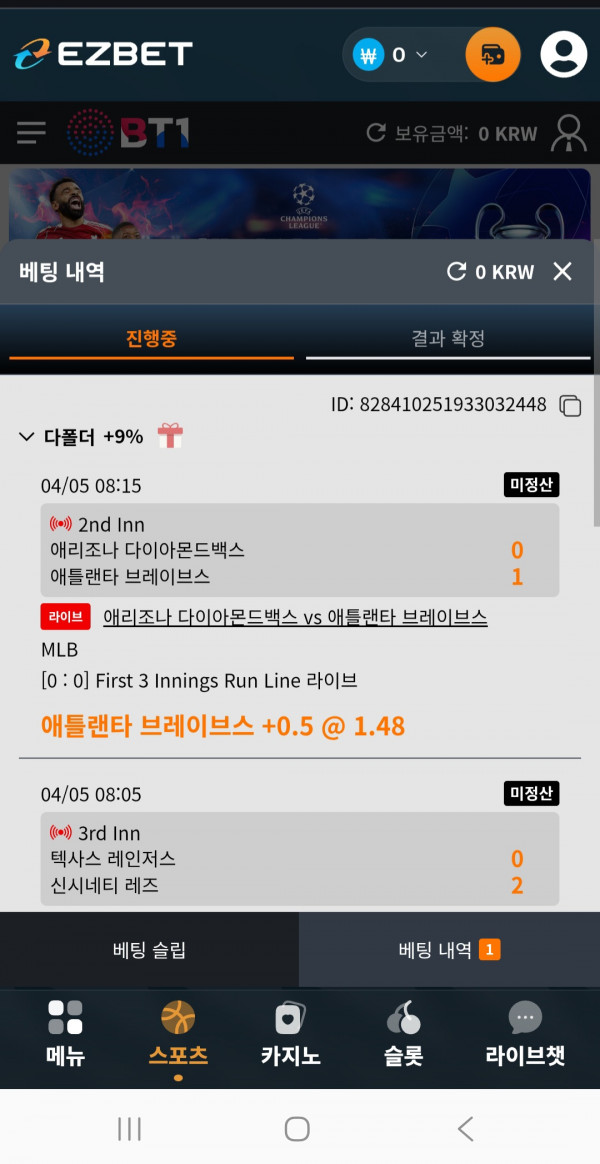The height and width of the screenshot is (1164, 600).
Task: Close the 베팅 내역 panel
Action: 562,271
